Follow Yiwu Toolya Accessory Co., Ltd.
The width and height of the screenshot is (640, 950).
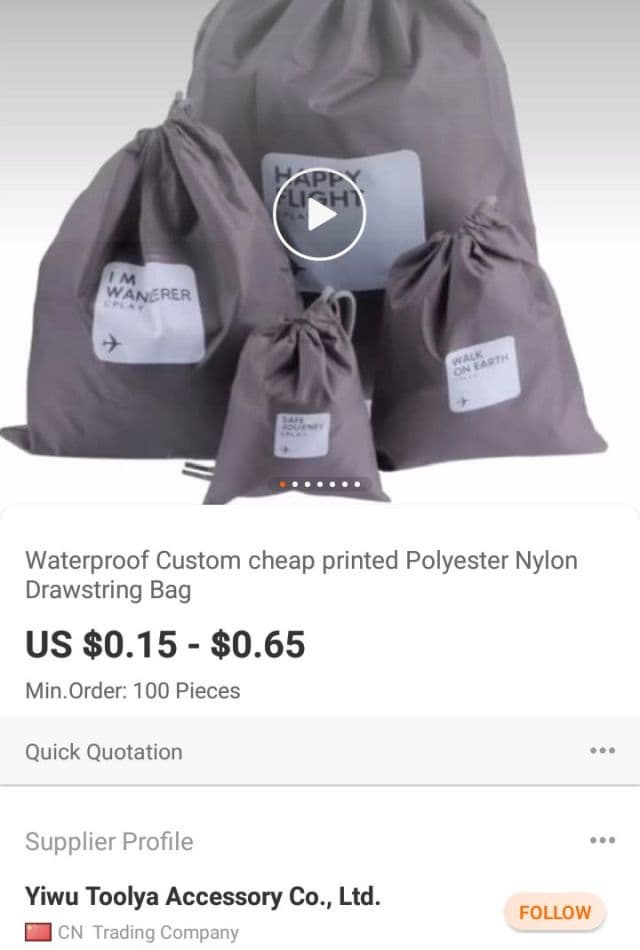tap(555, 912)
